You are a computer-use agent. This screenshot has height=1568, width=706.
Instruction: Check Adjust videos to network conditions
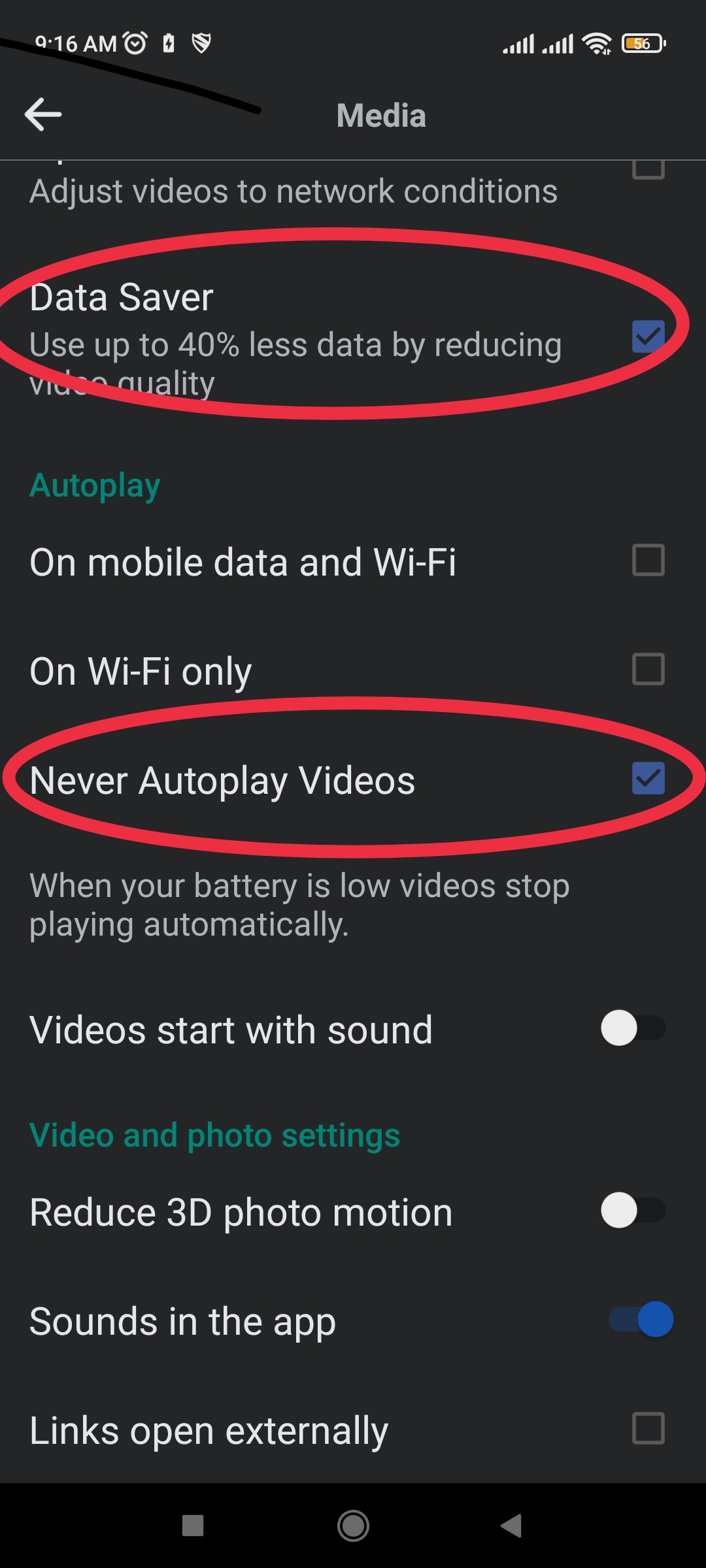click(x=648, y=169)
